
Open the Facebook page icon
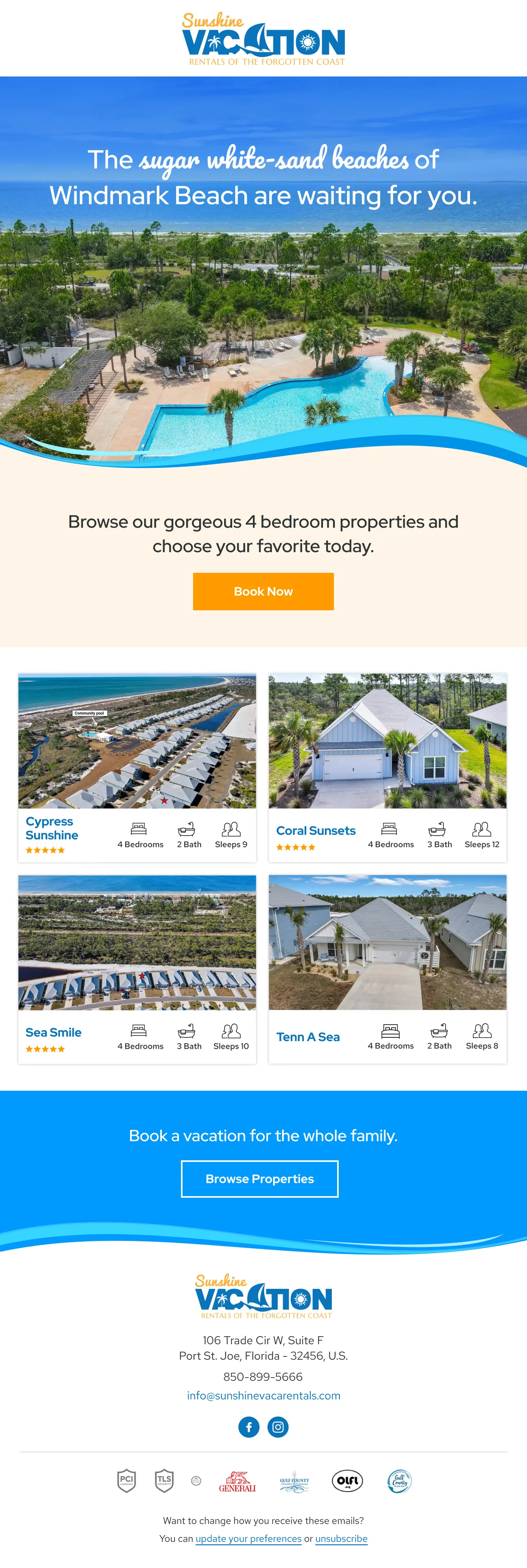coord(248,1427)
